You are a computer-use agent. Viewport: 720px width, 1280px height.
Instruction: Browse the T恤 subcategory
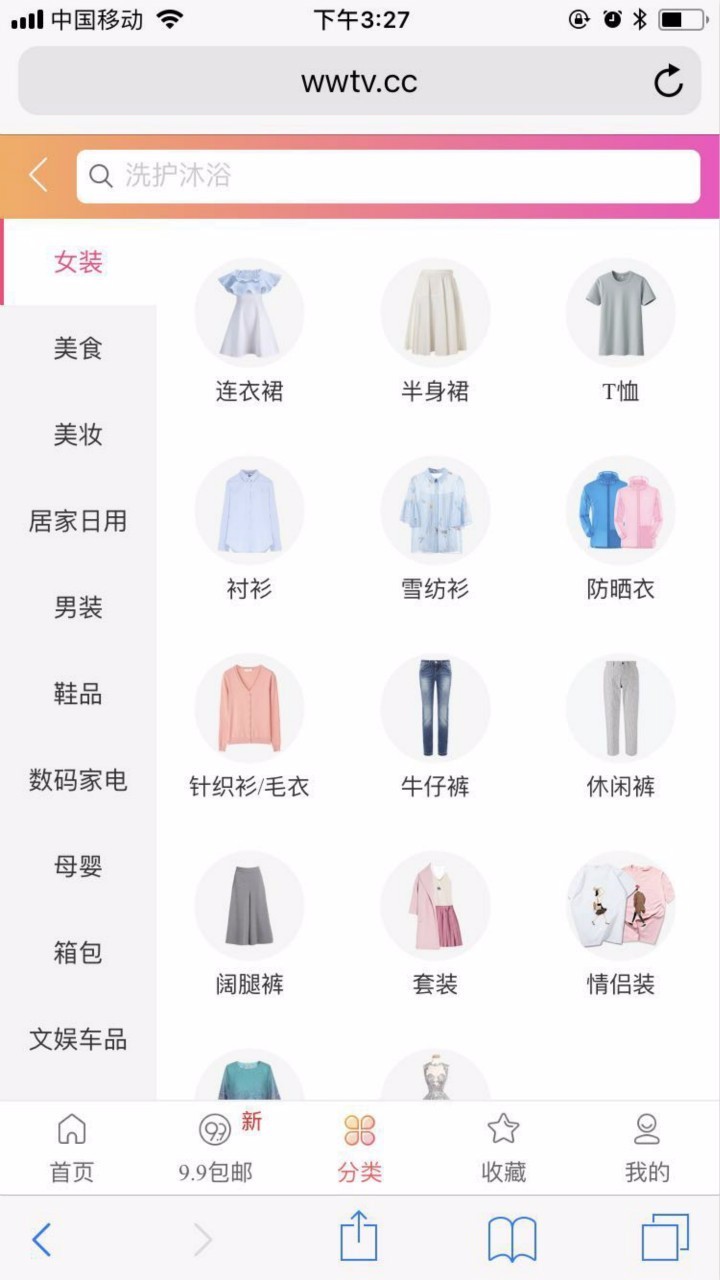coord(620,330)
